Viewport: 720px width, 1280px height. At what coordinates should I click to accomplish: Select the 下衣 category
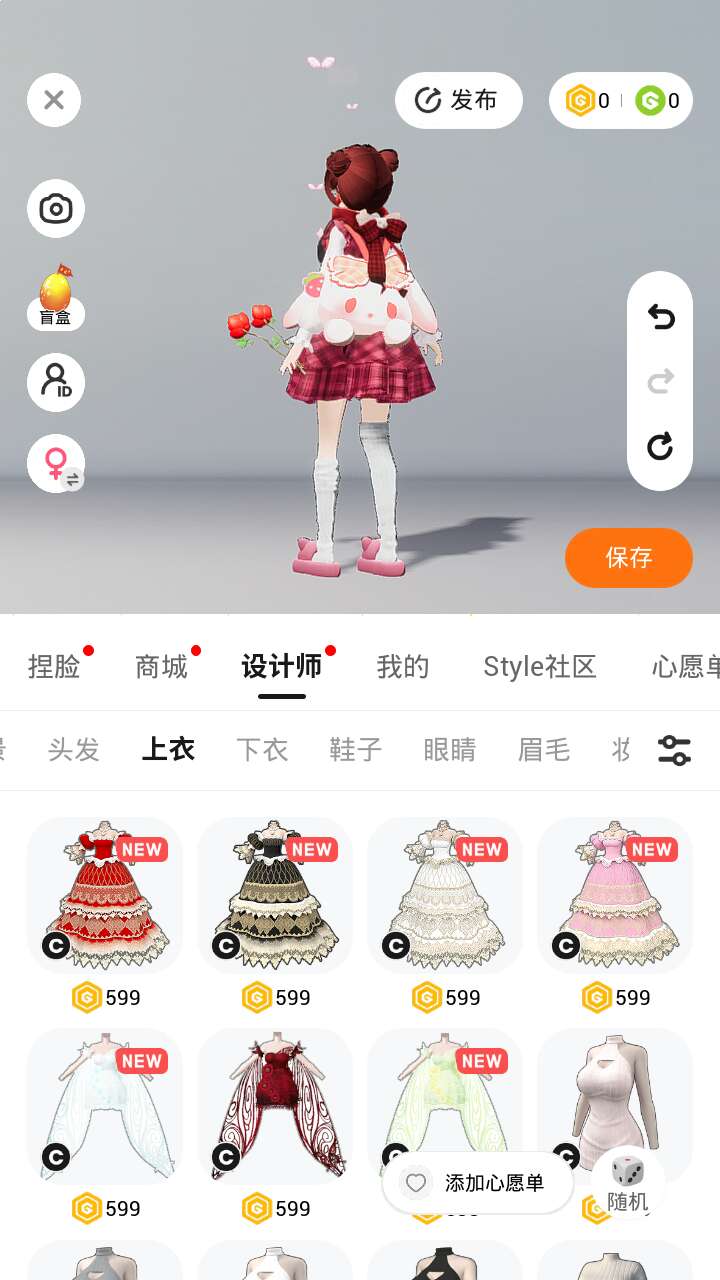point(262,750)
